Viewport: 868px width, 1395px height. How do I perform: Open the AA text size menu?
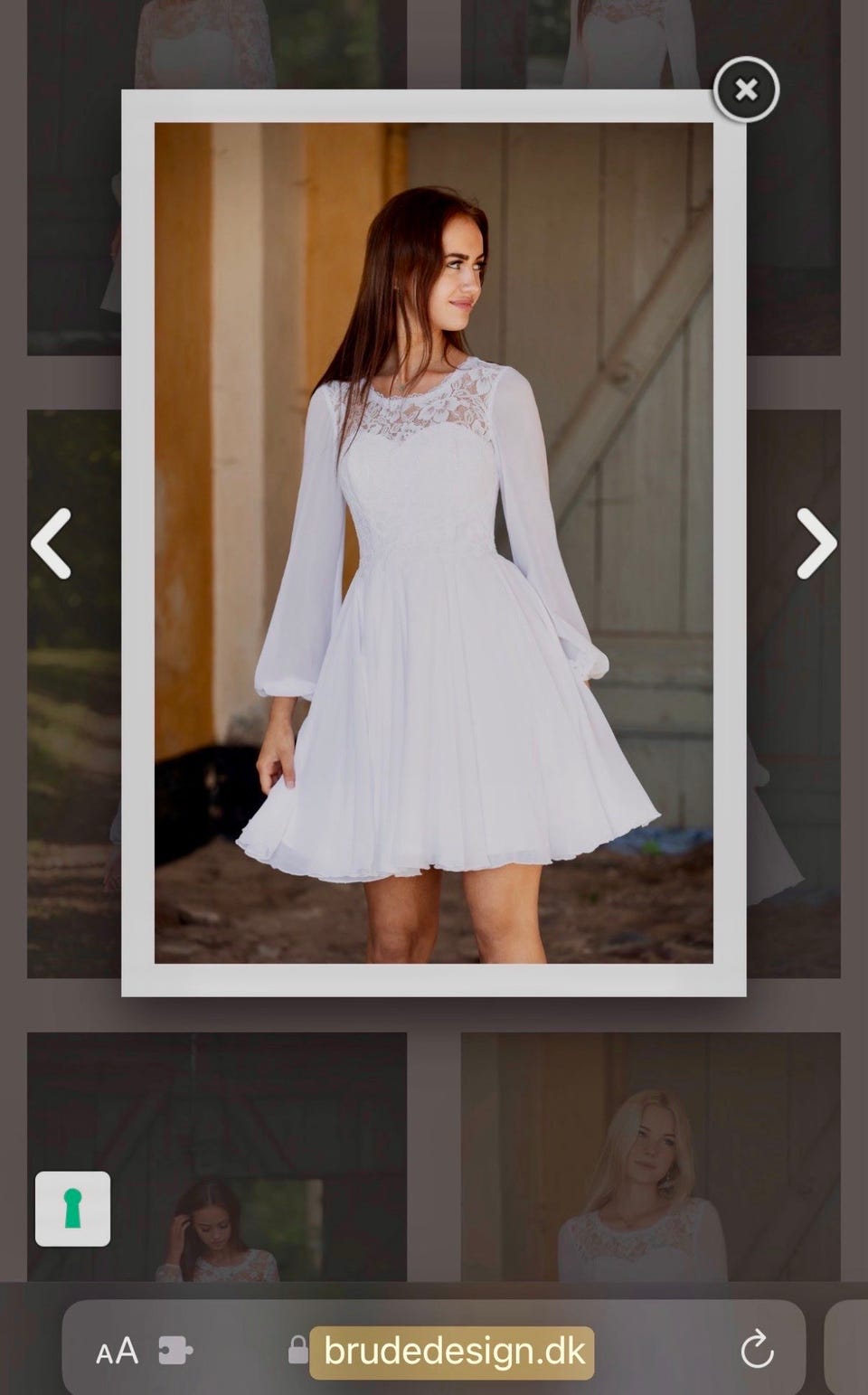(x=118, y=1352)
